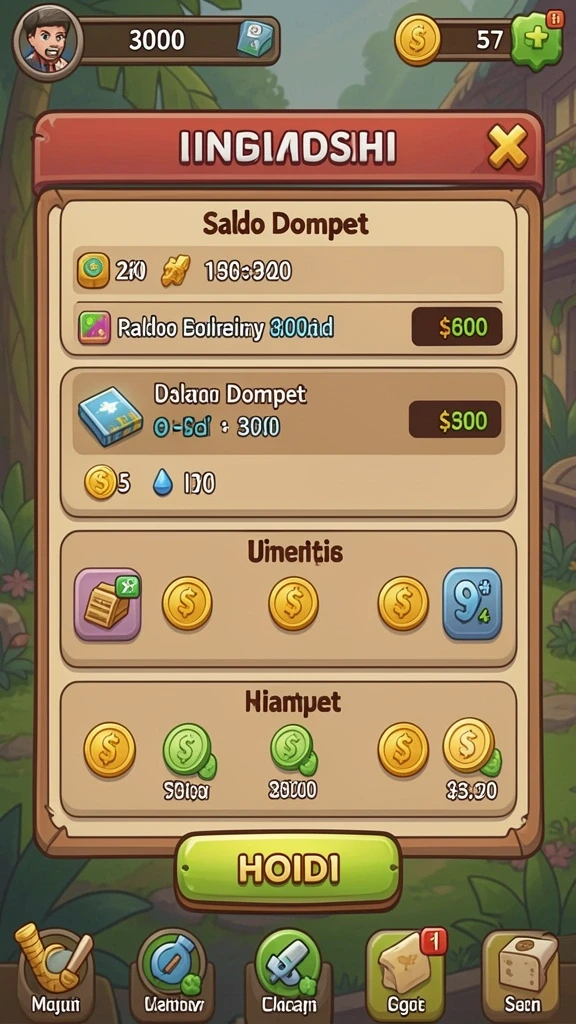Select the purple crate item in Umeritis
This screenshot has height=1024, width=576.
click(x=107, y=604)
